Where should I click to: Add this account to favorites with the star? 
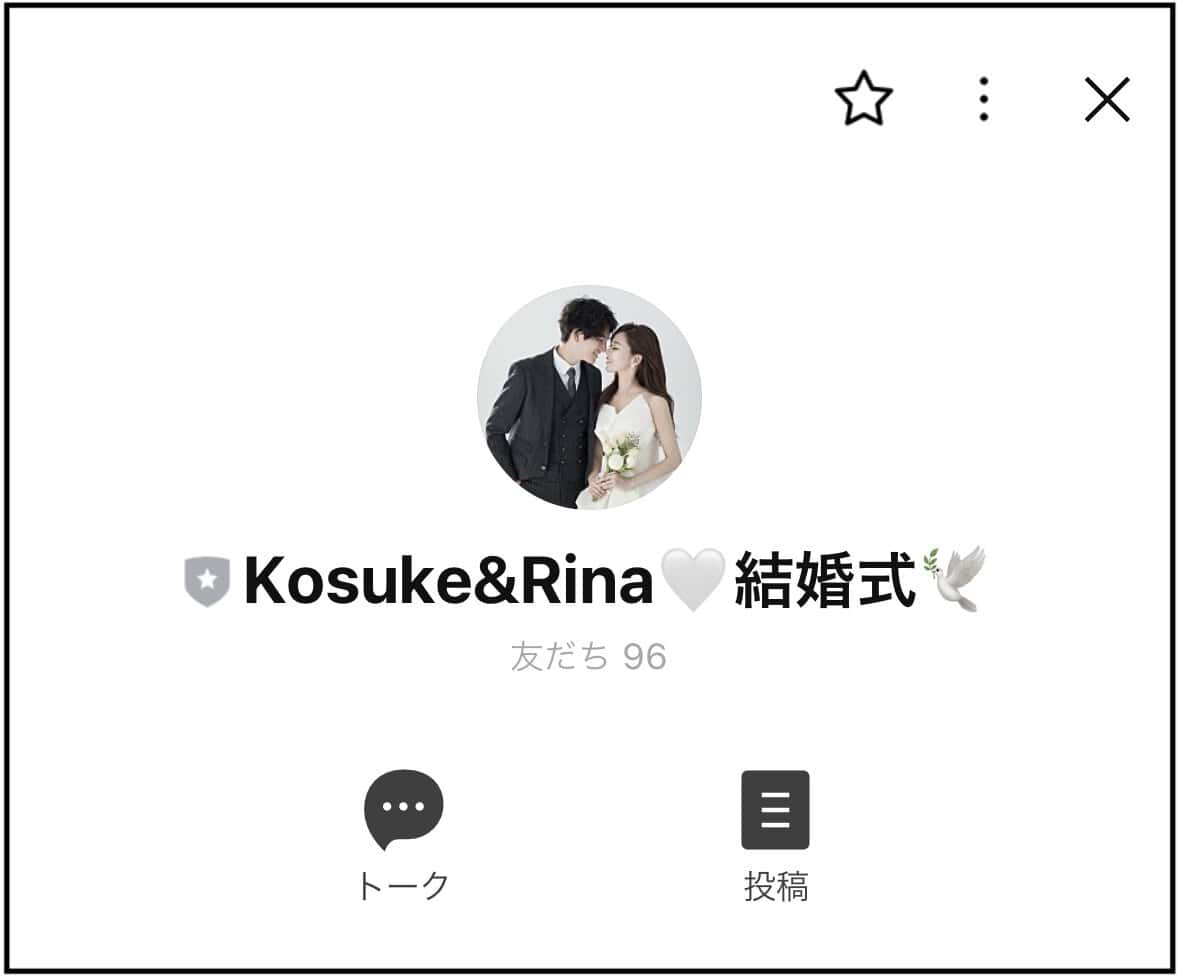(863, 99)
